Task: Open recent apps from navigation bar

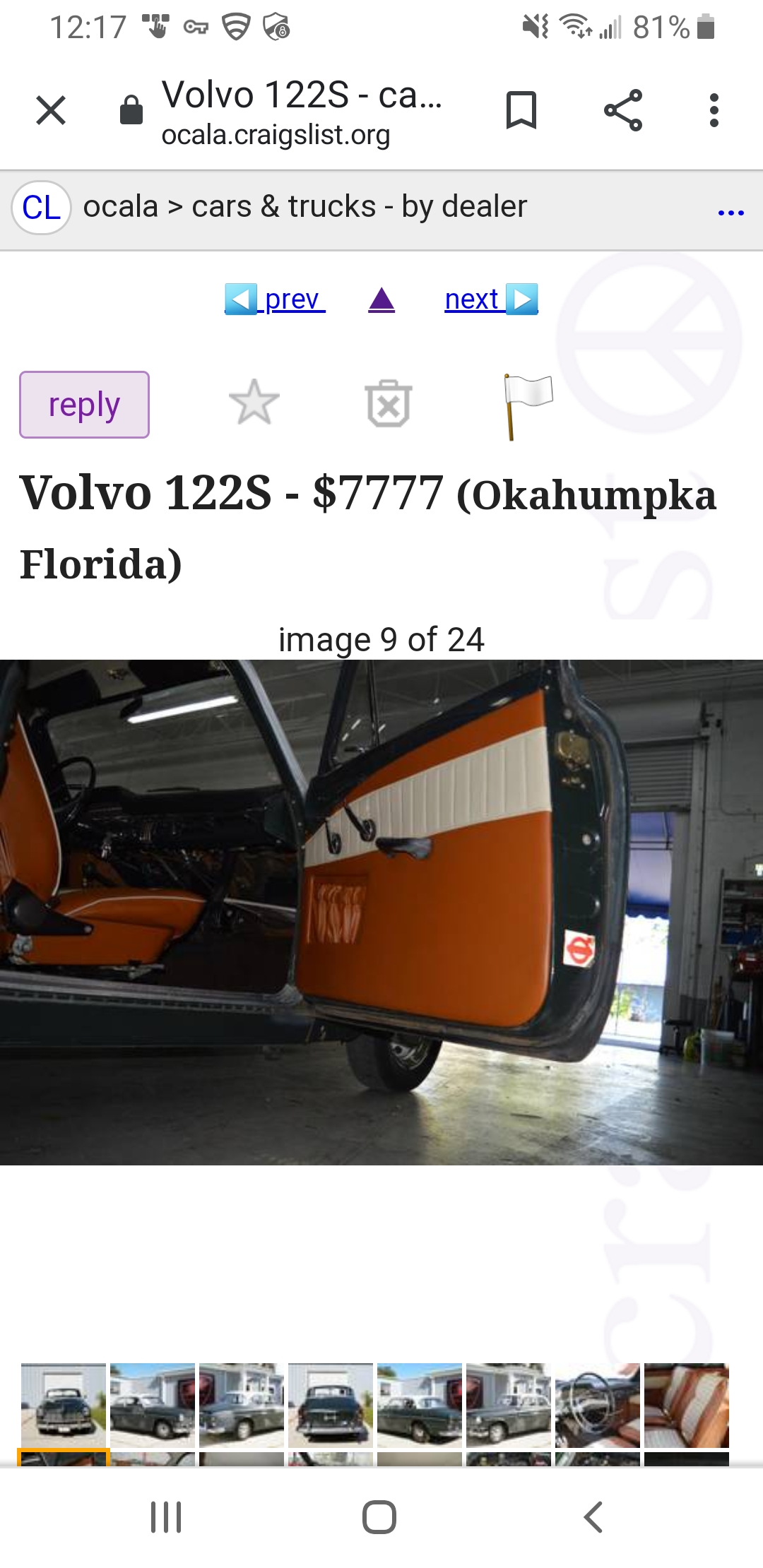Action: click(x=167, y=1517)
